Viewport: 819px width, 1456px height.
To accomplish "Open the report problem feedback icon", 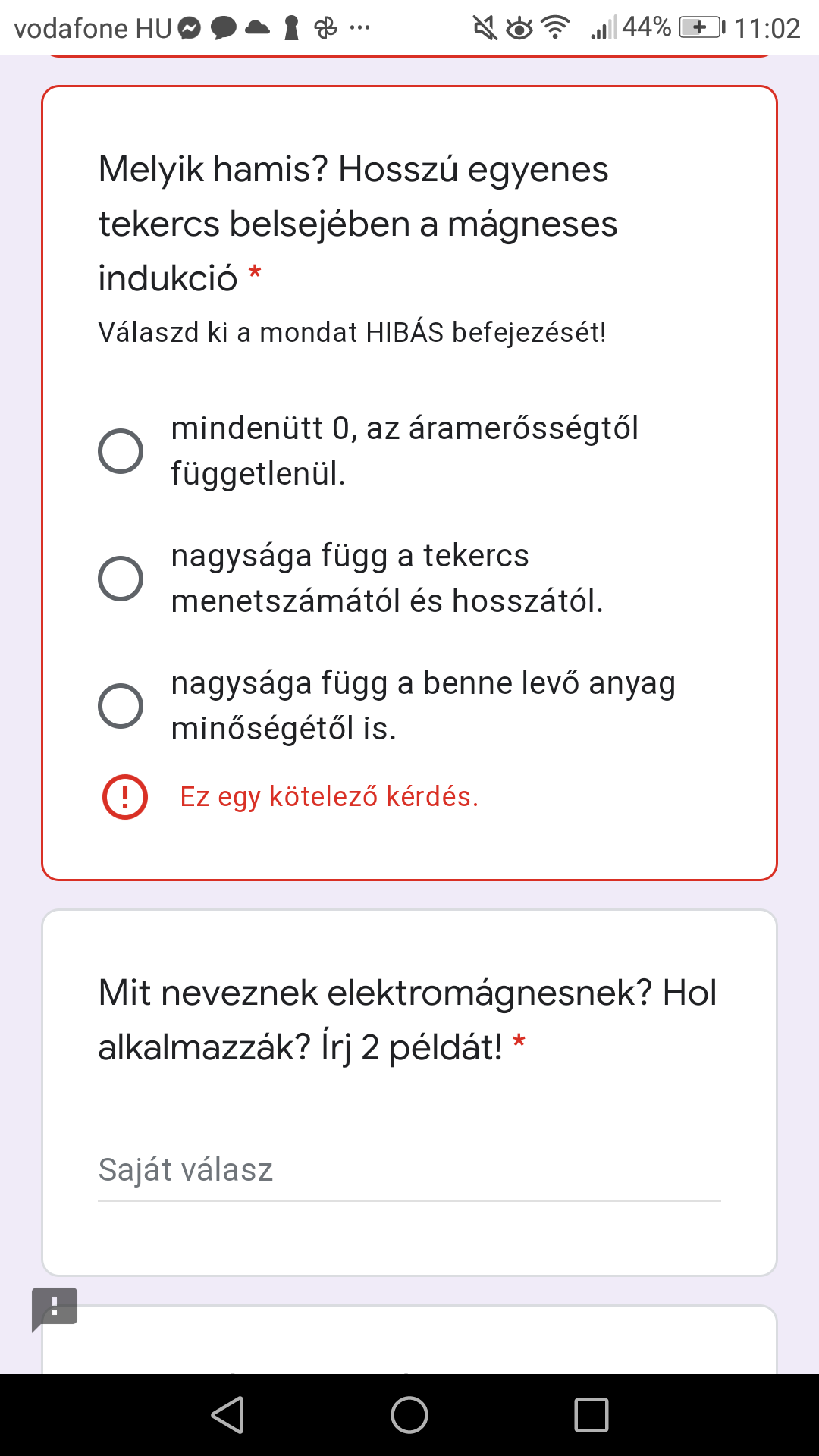I will click(x=55, y=1309).
